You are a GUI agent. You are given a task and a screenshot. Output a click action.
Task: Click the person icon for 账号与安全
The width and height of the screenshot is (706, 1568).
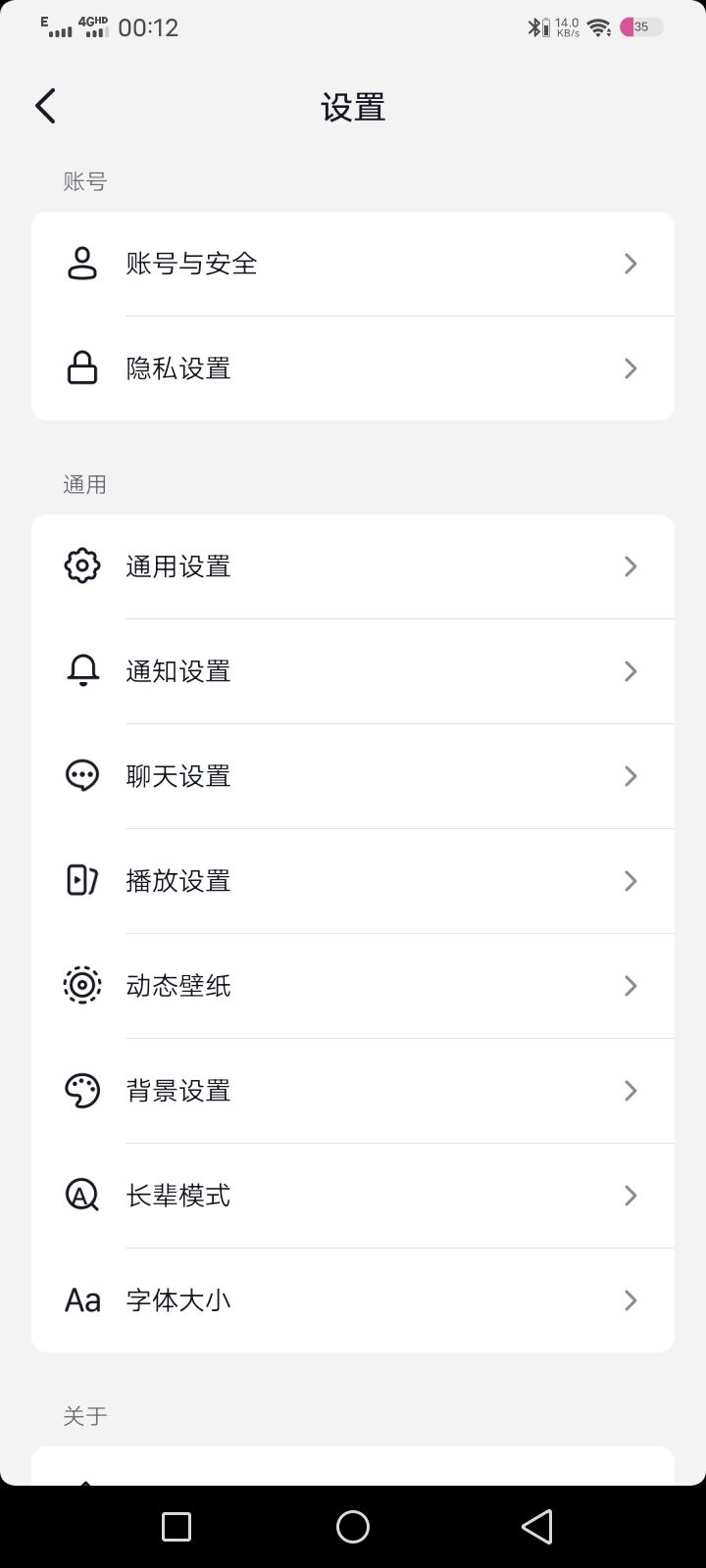pos(81,263)
